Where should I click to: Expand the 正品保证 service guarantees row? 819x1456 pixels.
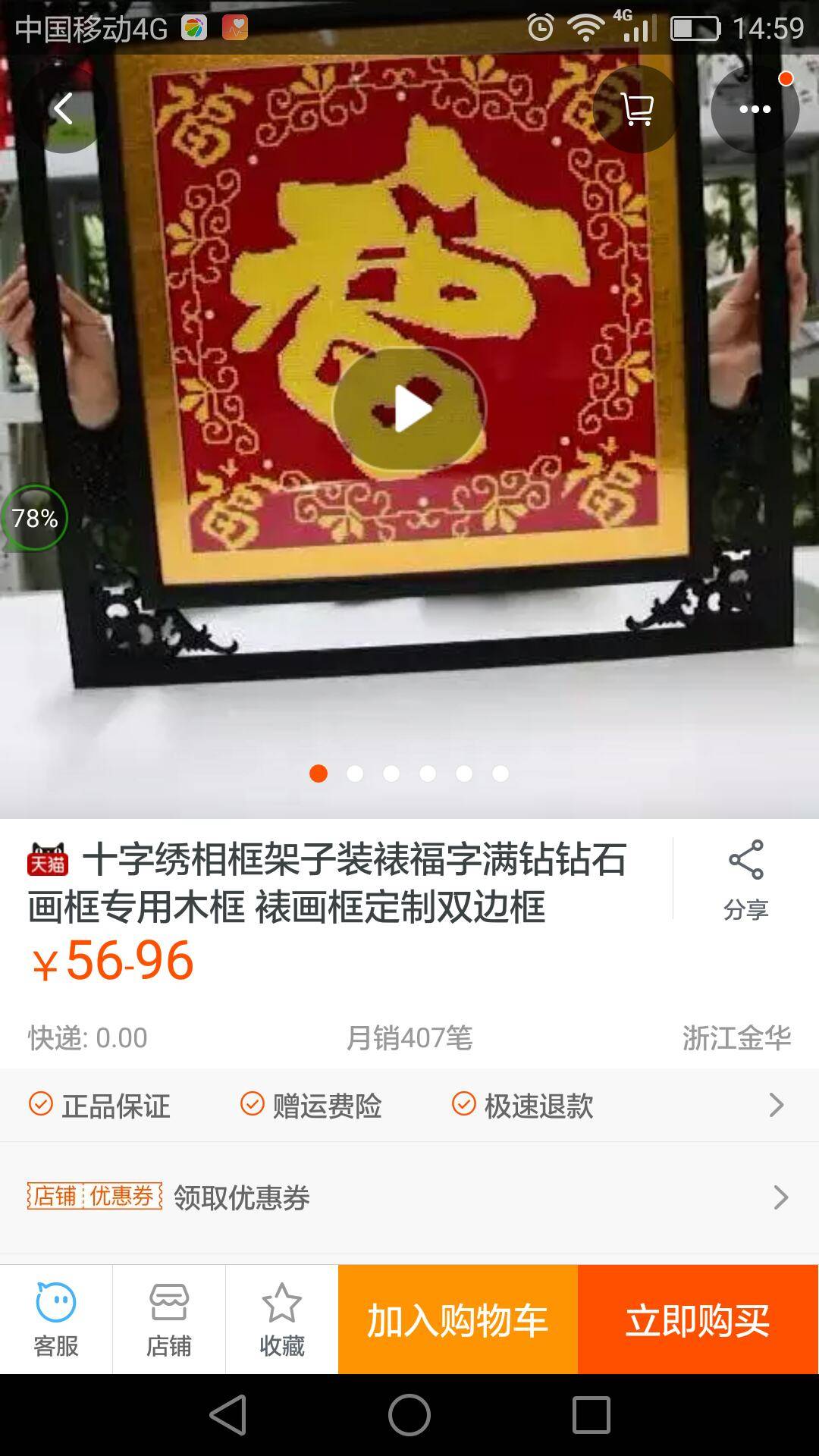coord(409,1106)
